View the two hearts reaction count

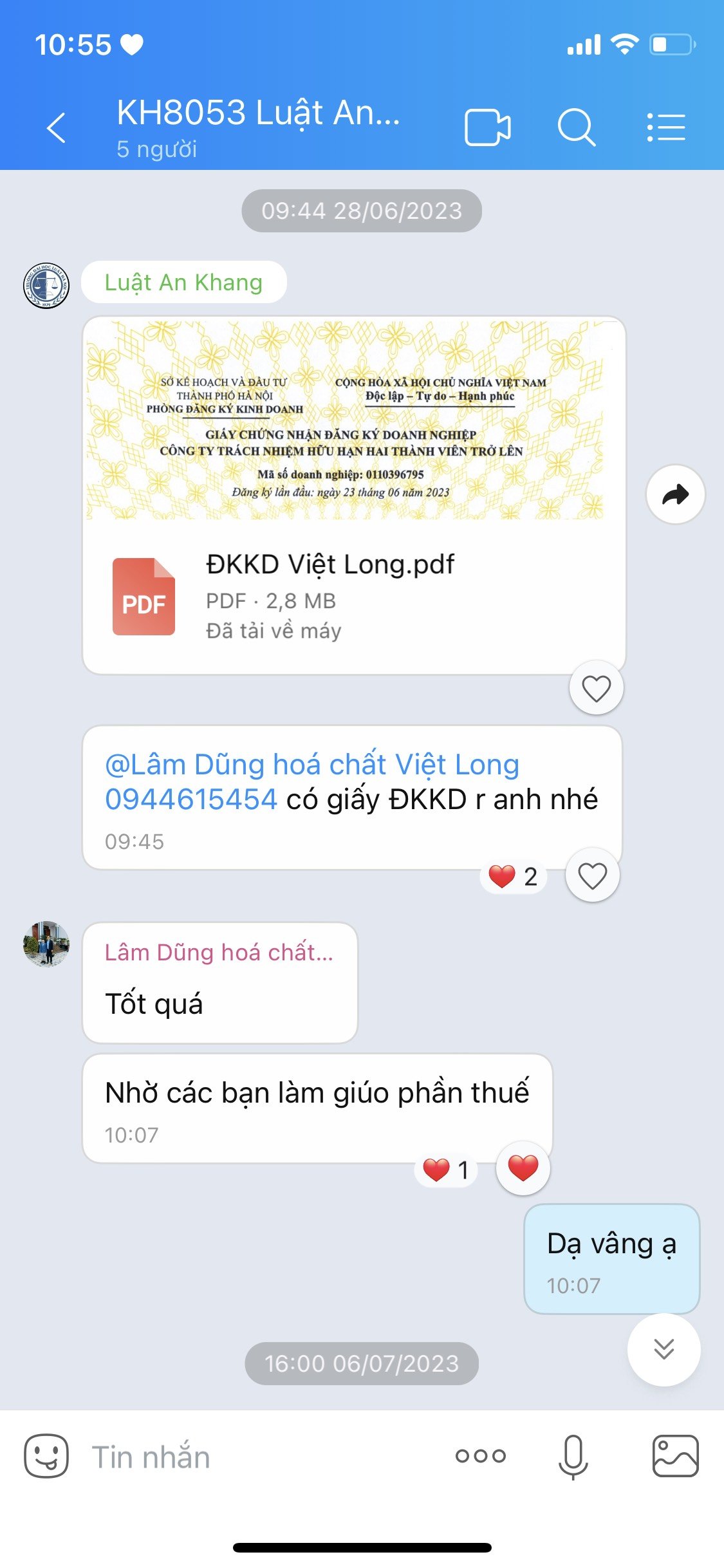point(512,874)
